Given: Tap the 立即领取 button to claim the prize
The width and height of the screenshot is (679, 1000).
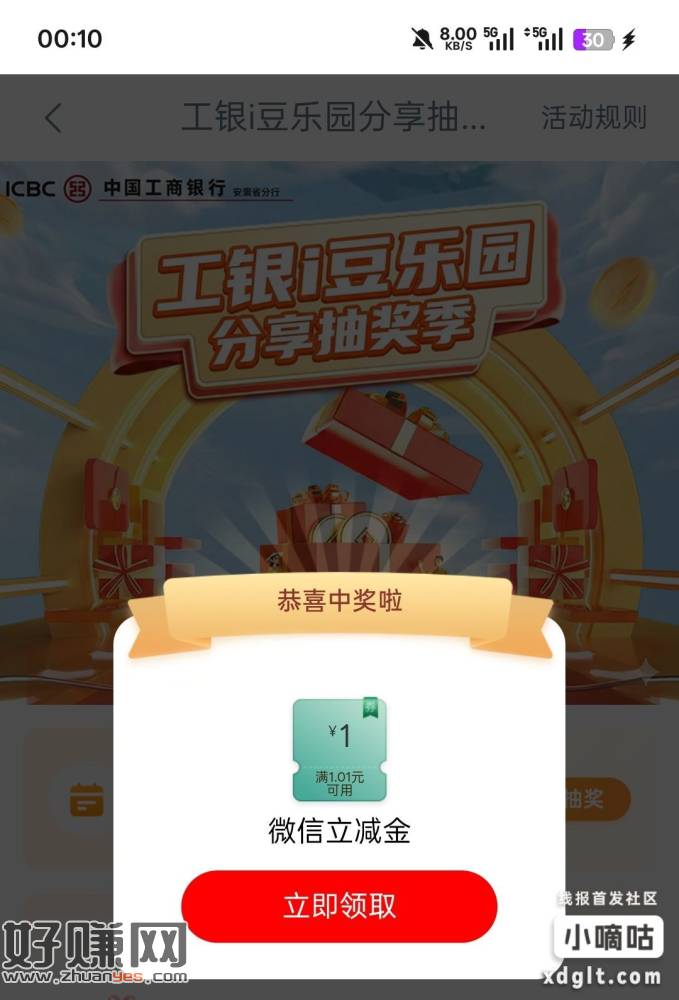Looking at the screenshot, I should point(339,906).
